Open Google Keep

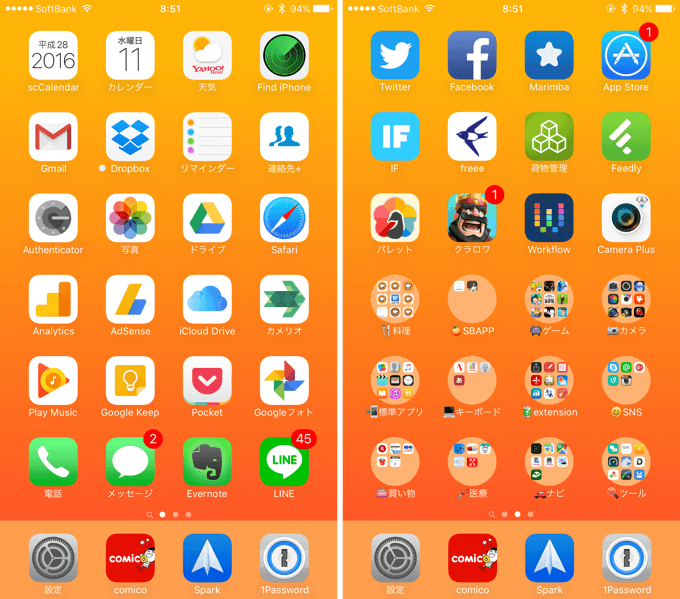[130, 381]
